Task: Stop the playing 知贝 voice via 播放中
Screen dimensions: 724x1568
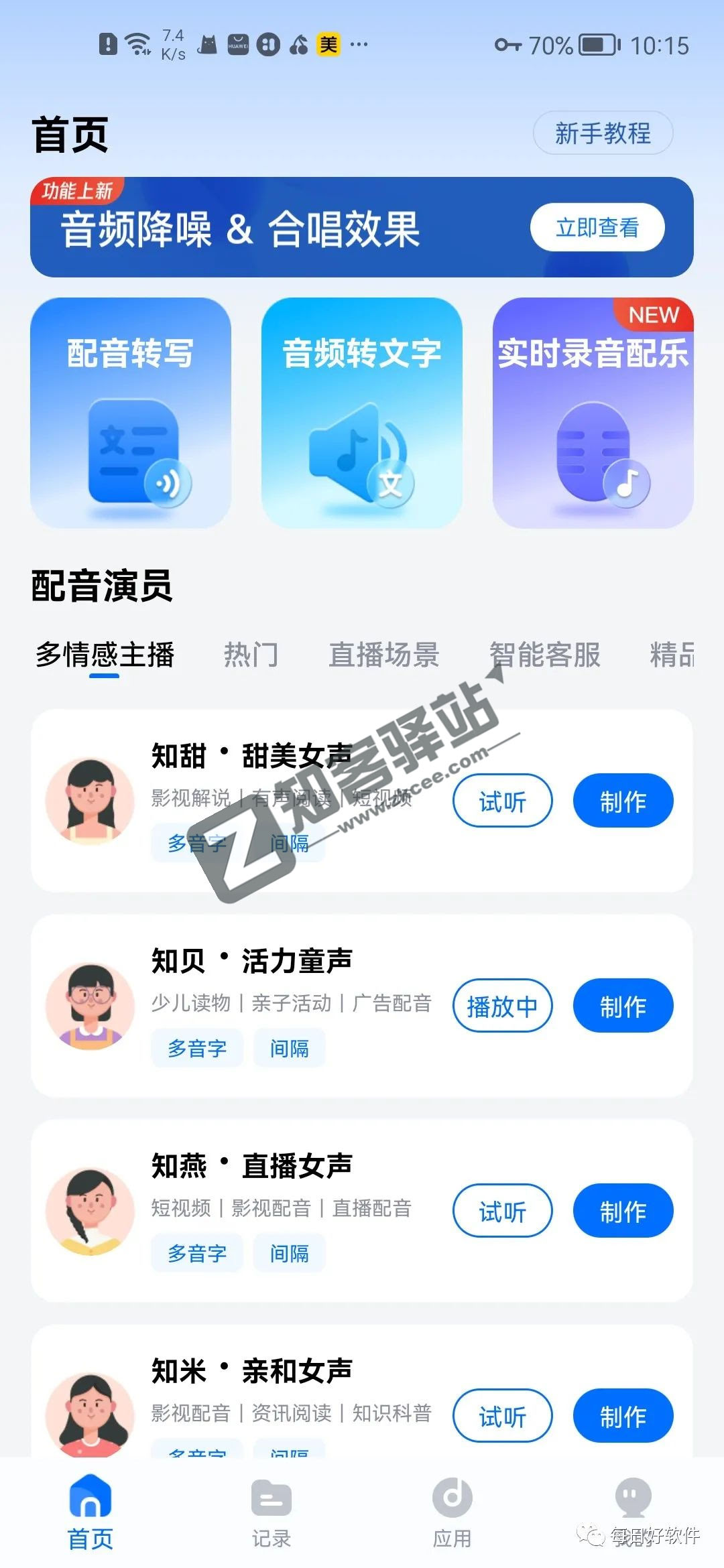Action: point(503,1006)
